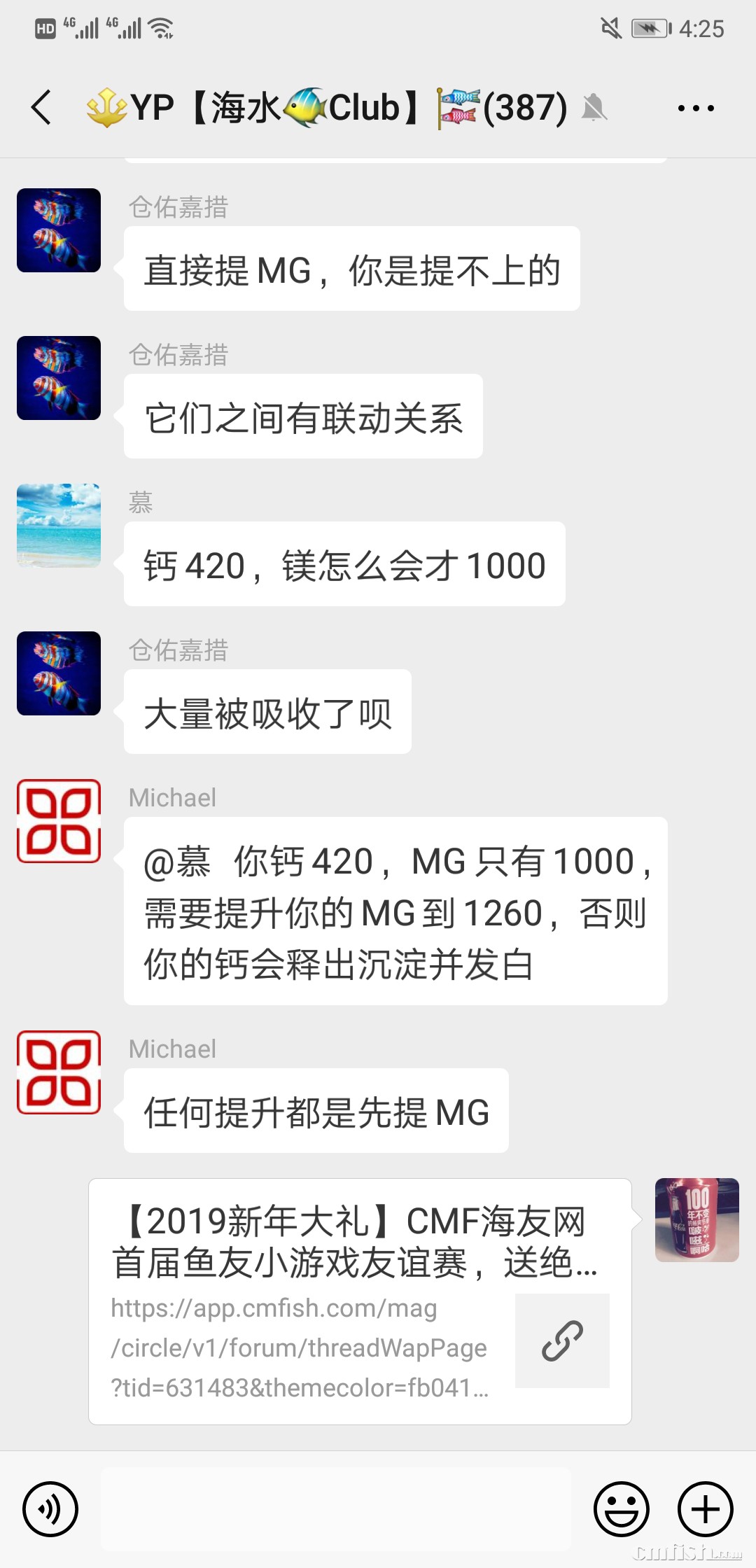756x1568 pixels.
Task: View 慕's beach profile avatar
Action: pyautogui.click(x=59, y=525)
